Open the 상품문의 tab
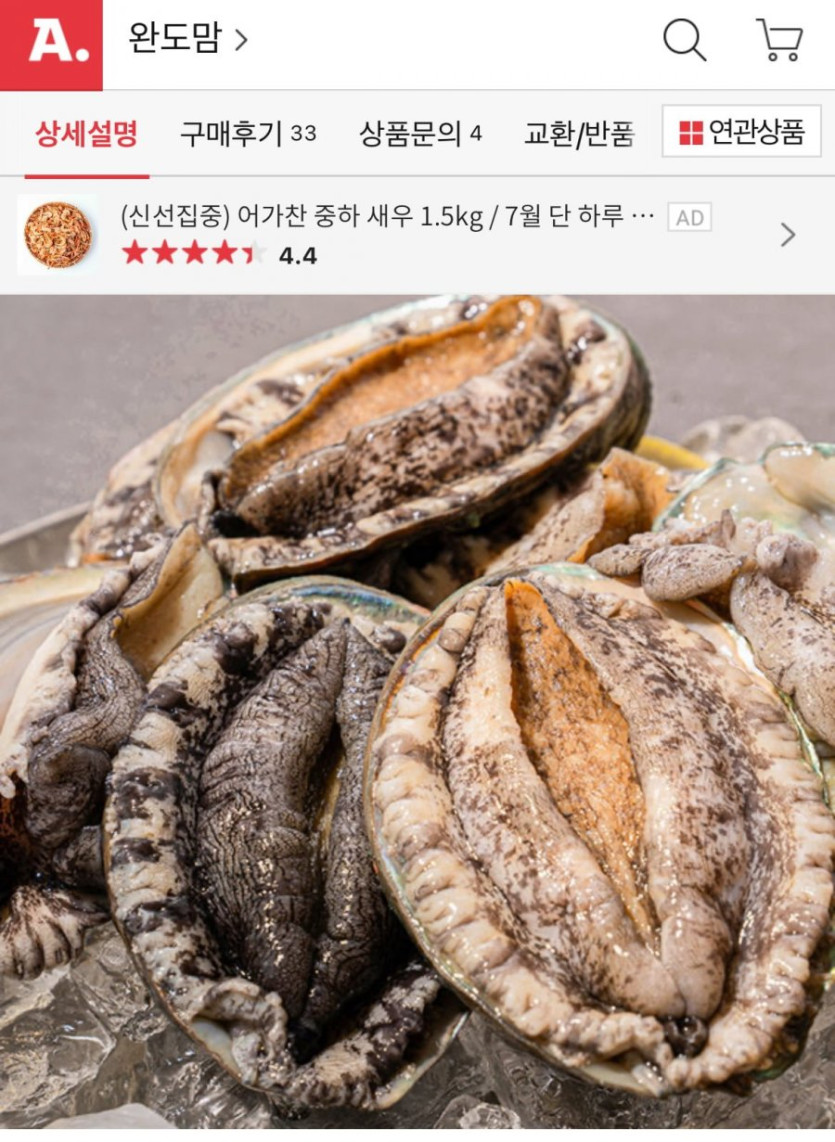The height and width of the screenshot is (1142, 835). coord(420,133)
